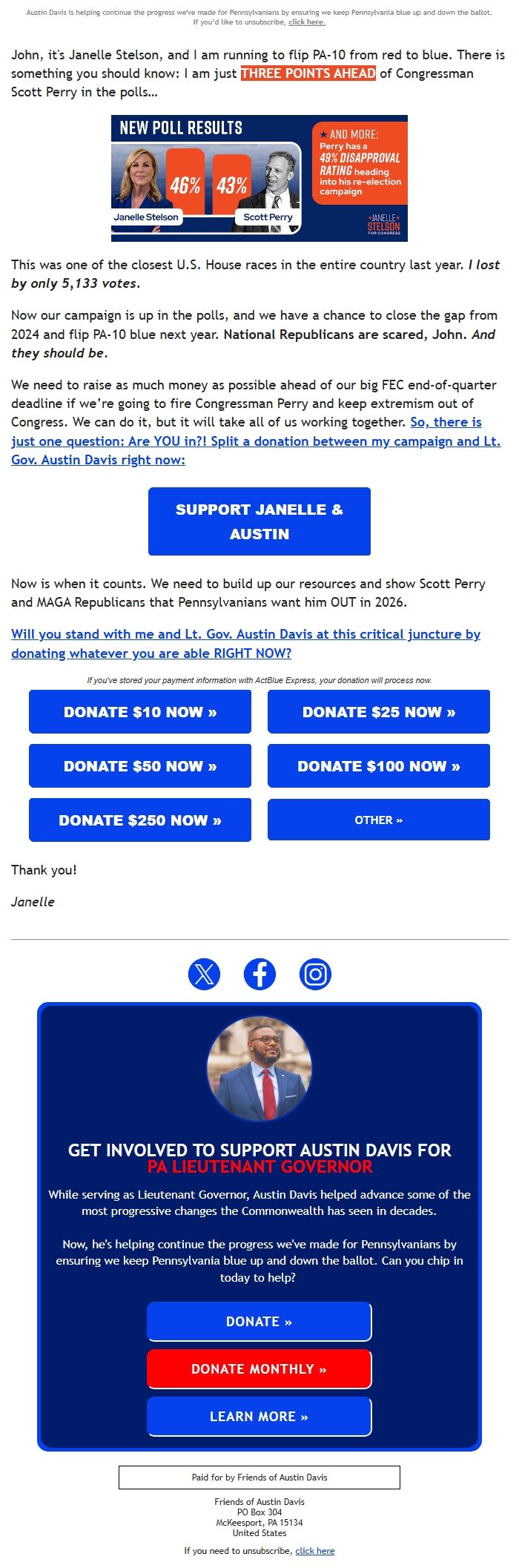This screenshot has width=519, height=1568.
Task: Choose the Donate $25 Now button
Action: 379,712
